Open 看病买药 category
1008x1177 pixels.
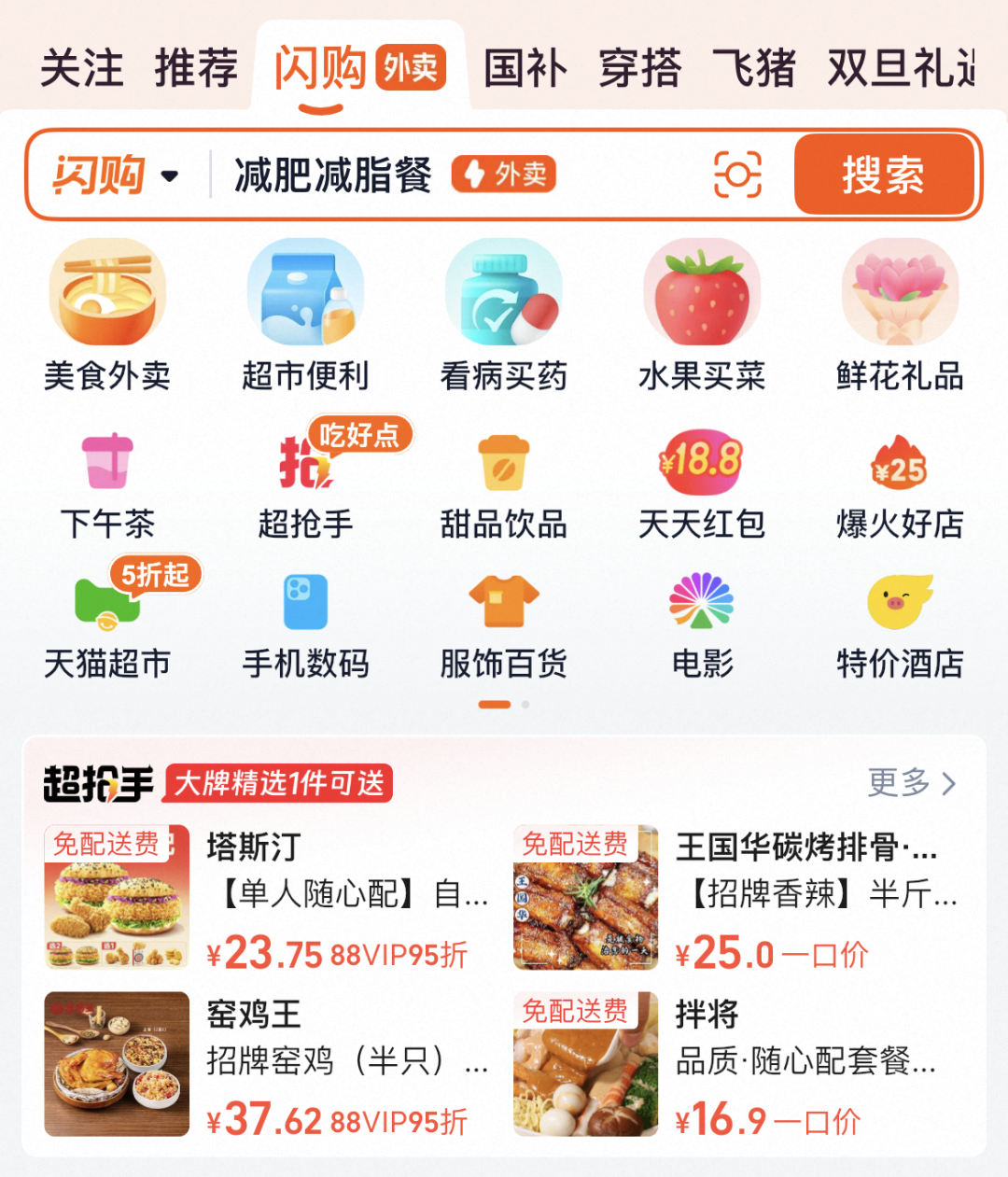point(503,316)
